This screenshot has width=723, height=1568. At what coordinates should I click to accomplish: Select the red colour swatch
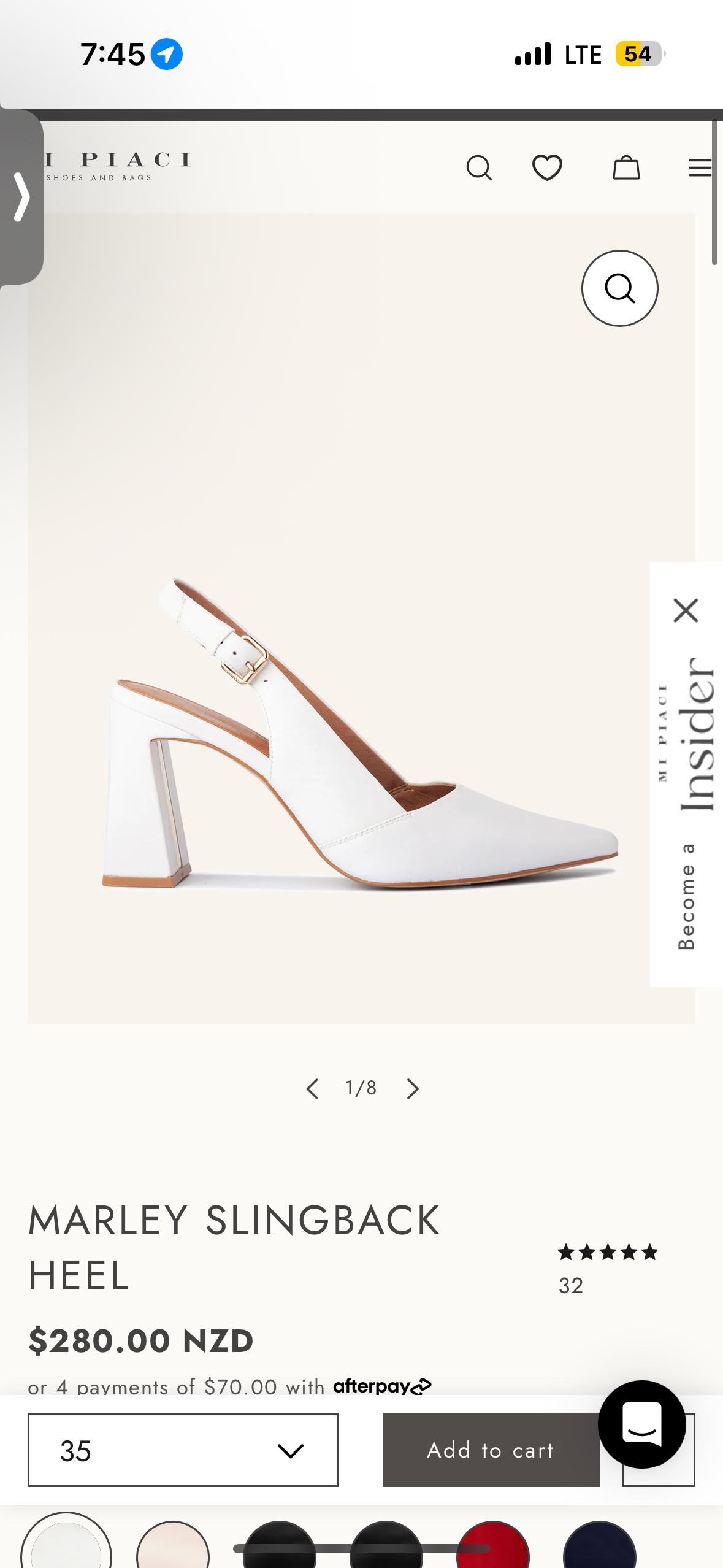tap(492, 1545)
